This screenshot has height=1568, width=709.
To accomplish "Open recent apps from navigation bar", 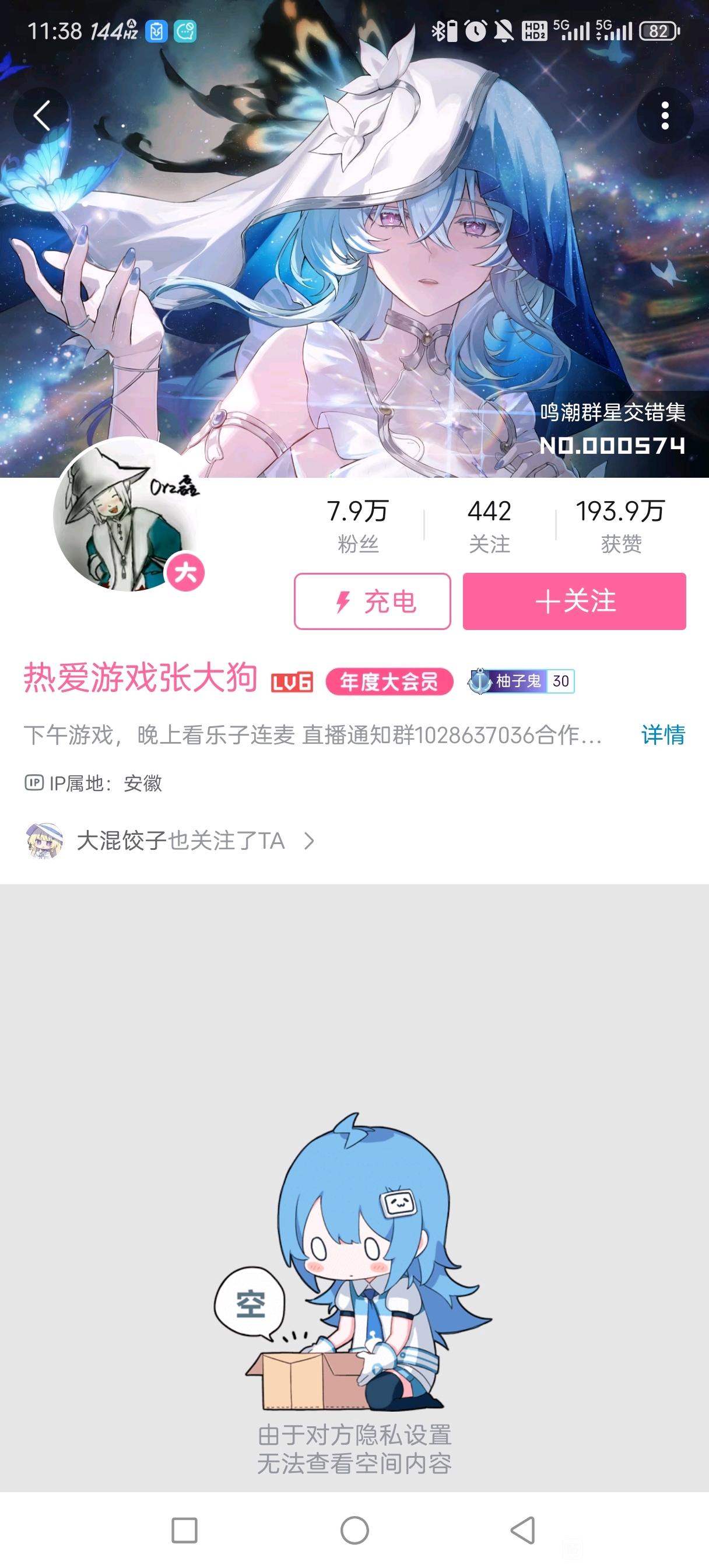I will click(x=184, y=1529).
